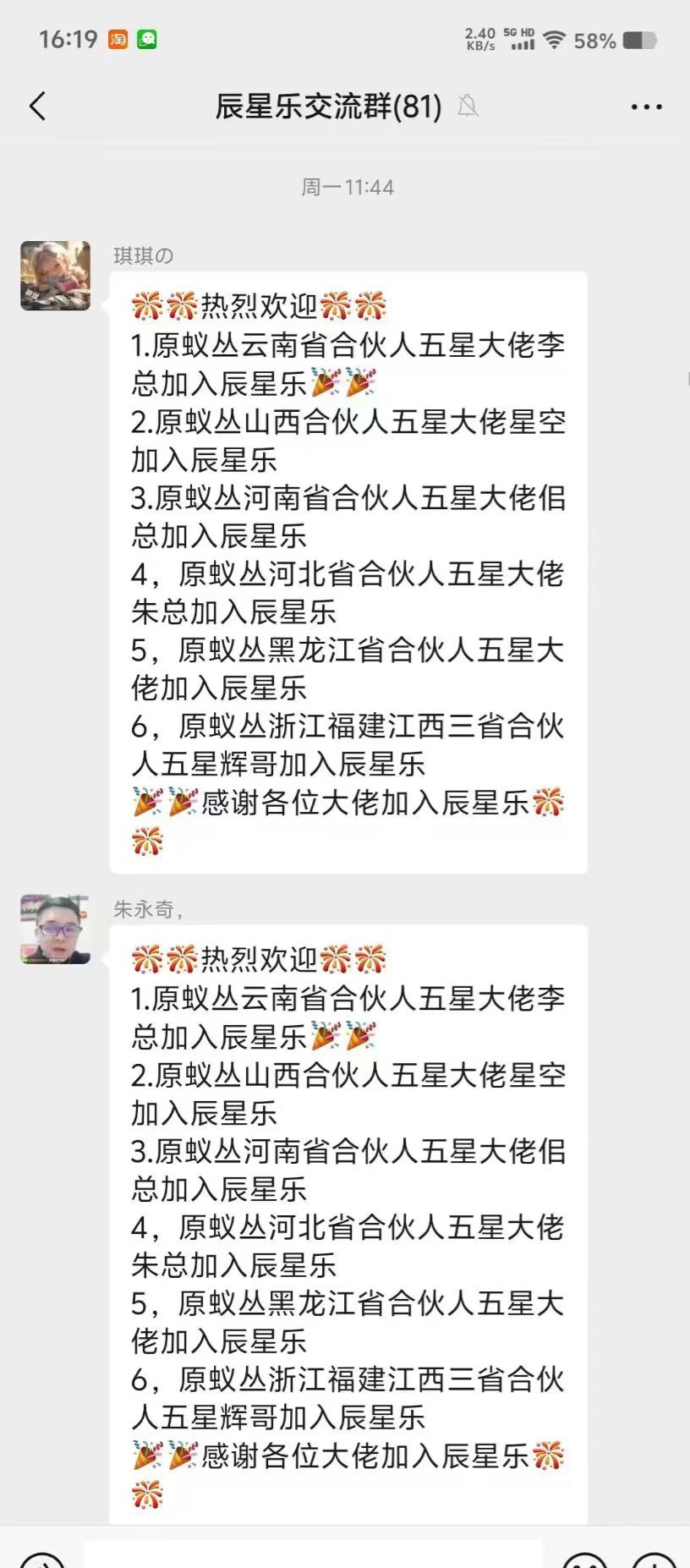Open the three-dot group chat menu
This screenshot has height=1568, width=690.
tap(647, 107)
